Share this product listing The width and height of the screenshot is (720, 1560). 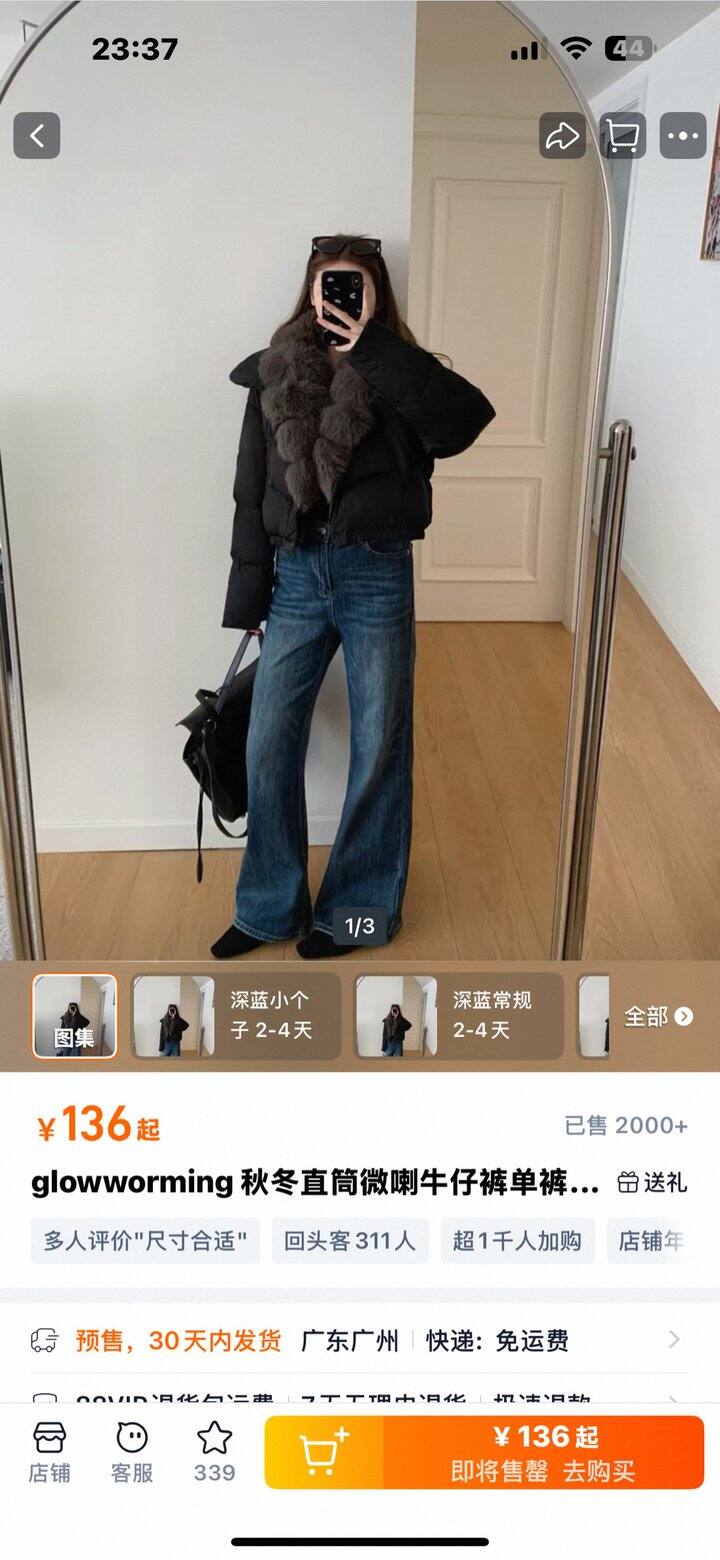[562, 136]
